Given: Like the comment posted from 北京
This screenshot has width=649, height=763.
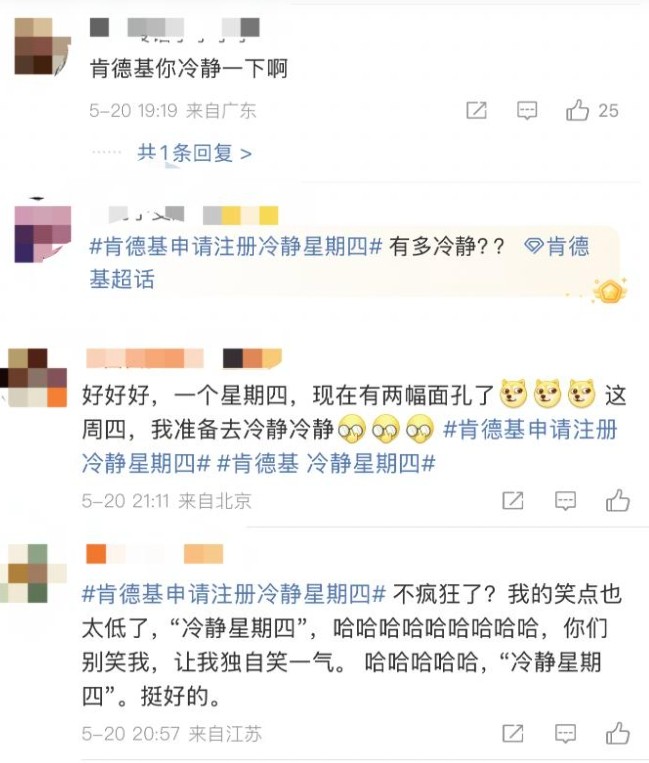Looking at the screenshot, I should [617, 500].
